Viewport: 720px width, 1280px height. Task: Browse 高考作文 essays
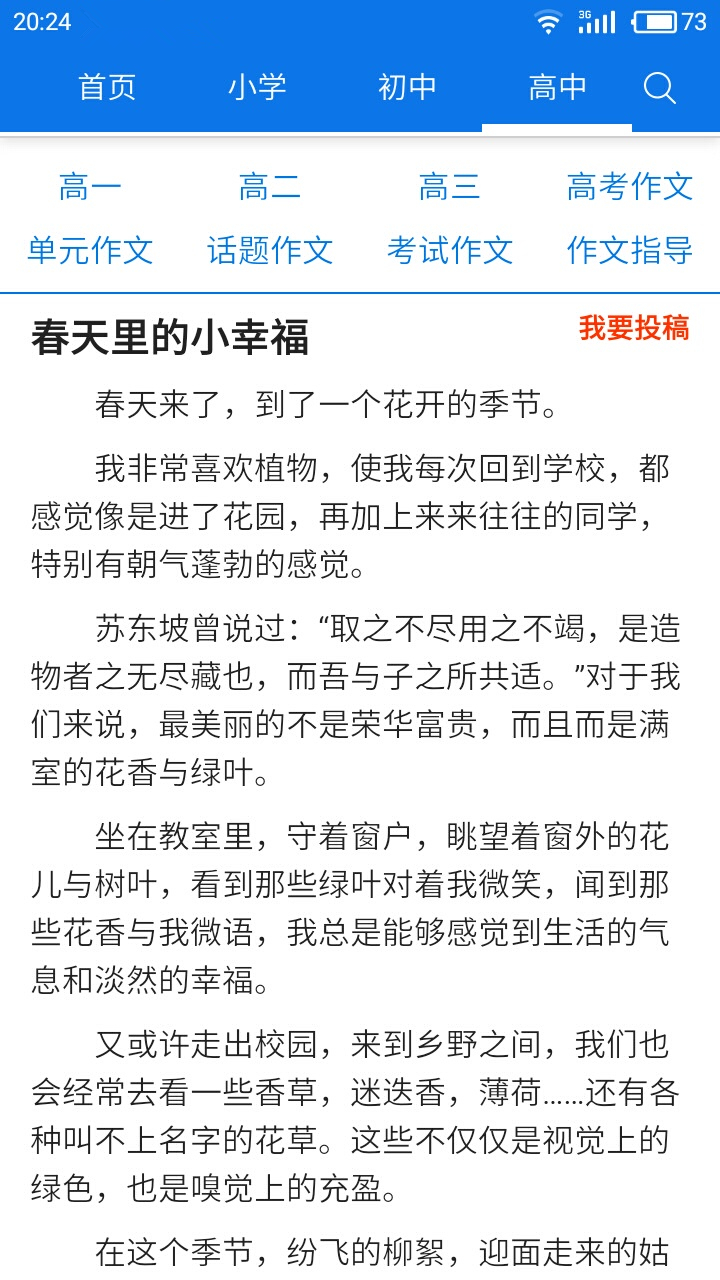[x=630, y=186]
